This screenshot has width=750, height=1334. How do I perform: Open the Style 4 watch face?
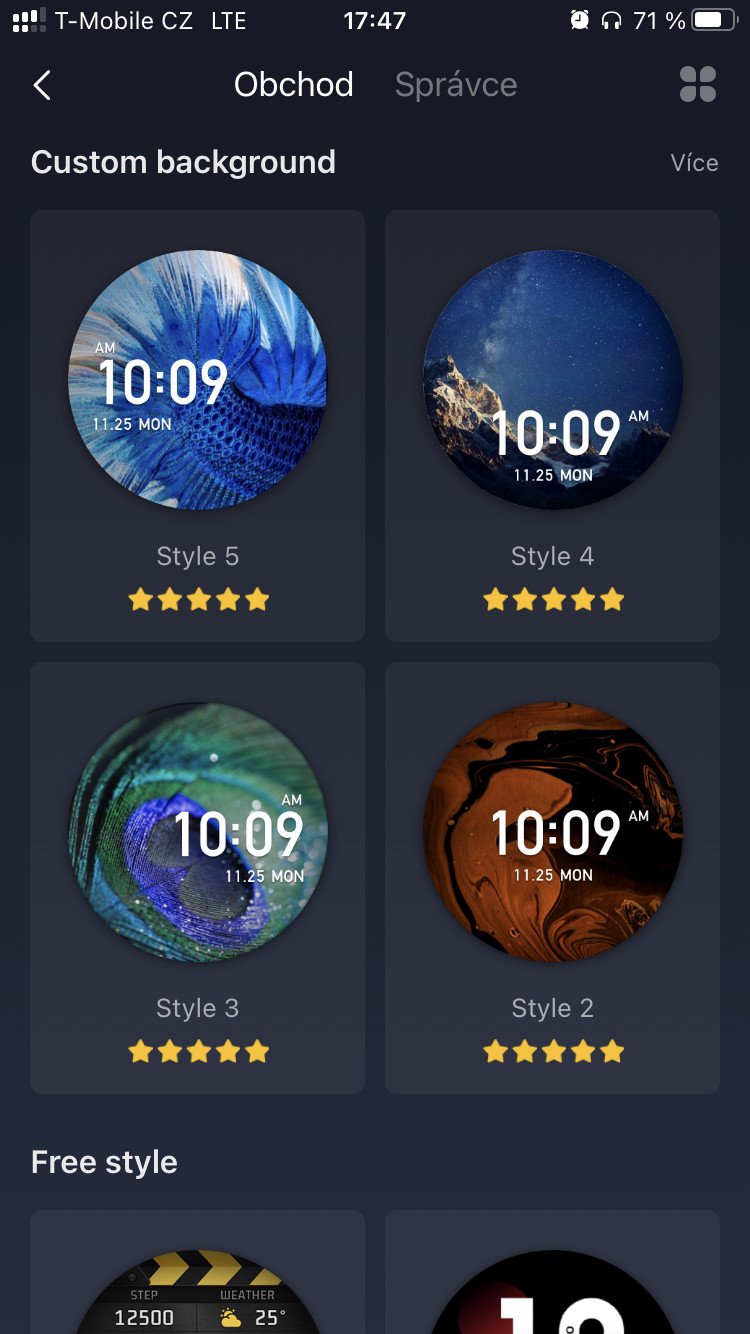553,426
